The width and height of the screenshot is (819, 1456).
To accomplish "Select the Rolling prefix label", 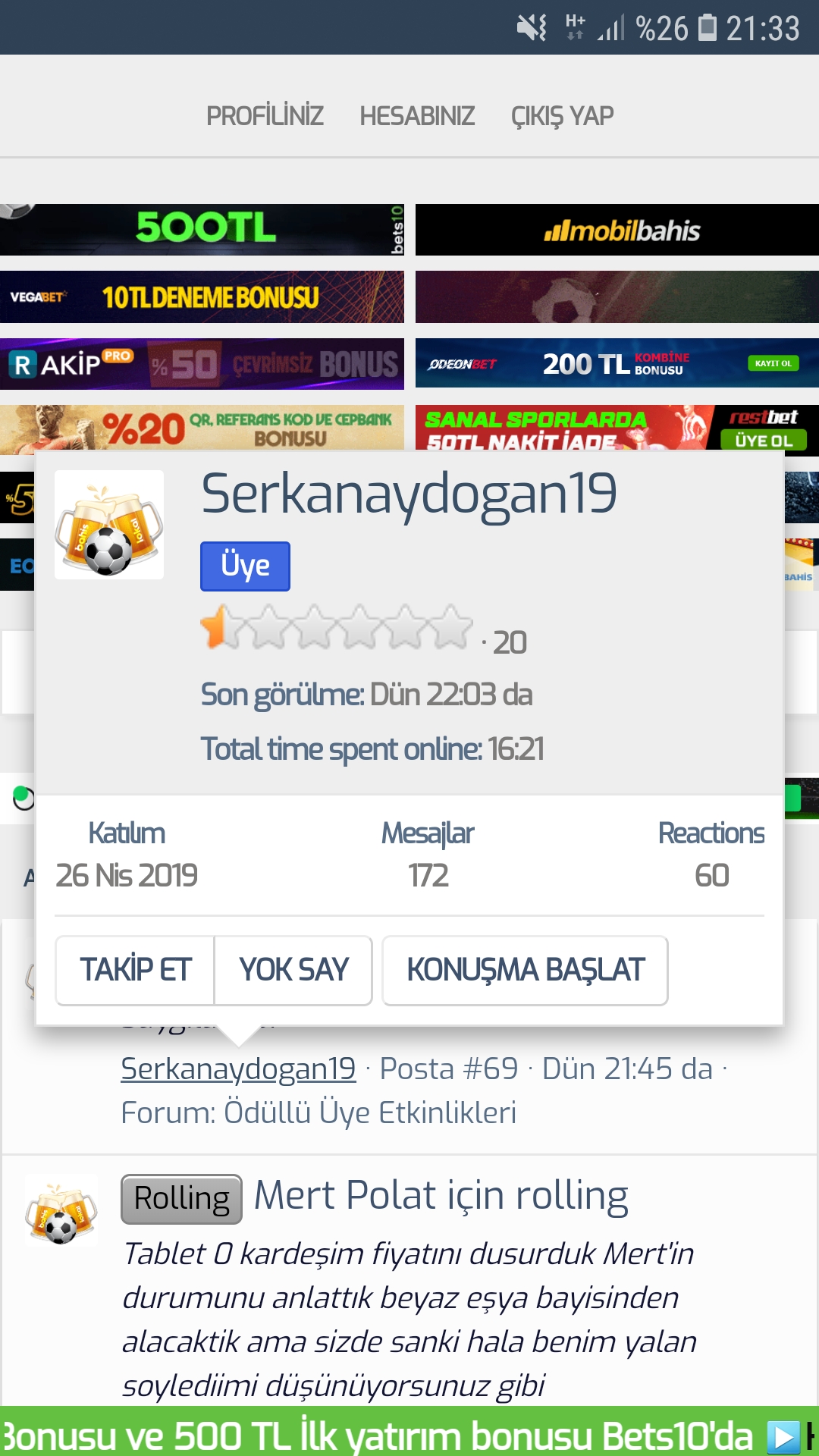I will [181, 1199].
